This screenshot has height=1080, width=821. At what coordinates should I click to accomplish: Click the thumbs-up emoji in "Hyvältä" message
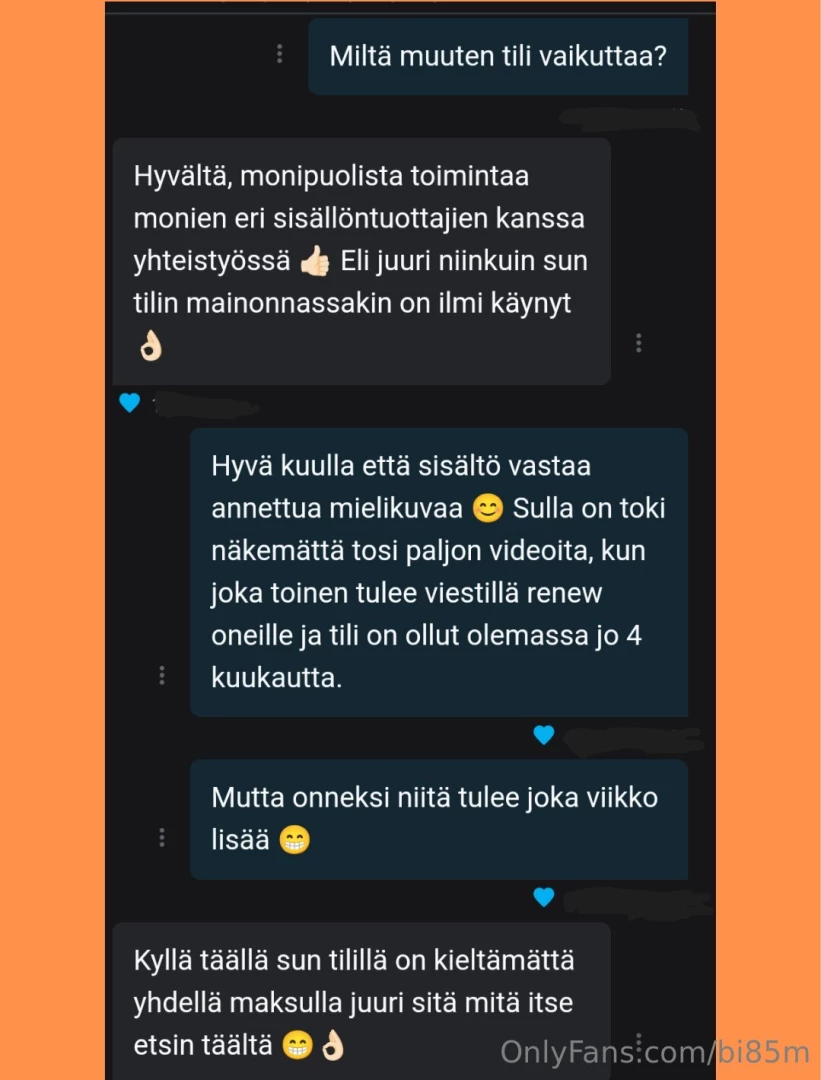315,260
